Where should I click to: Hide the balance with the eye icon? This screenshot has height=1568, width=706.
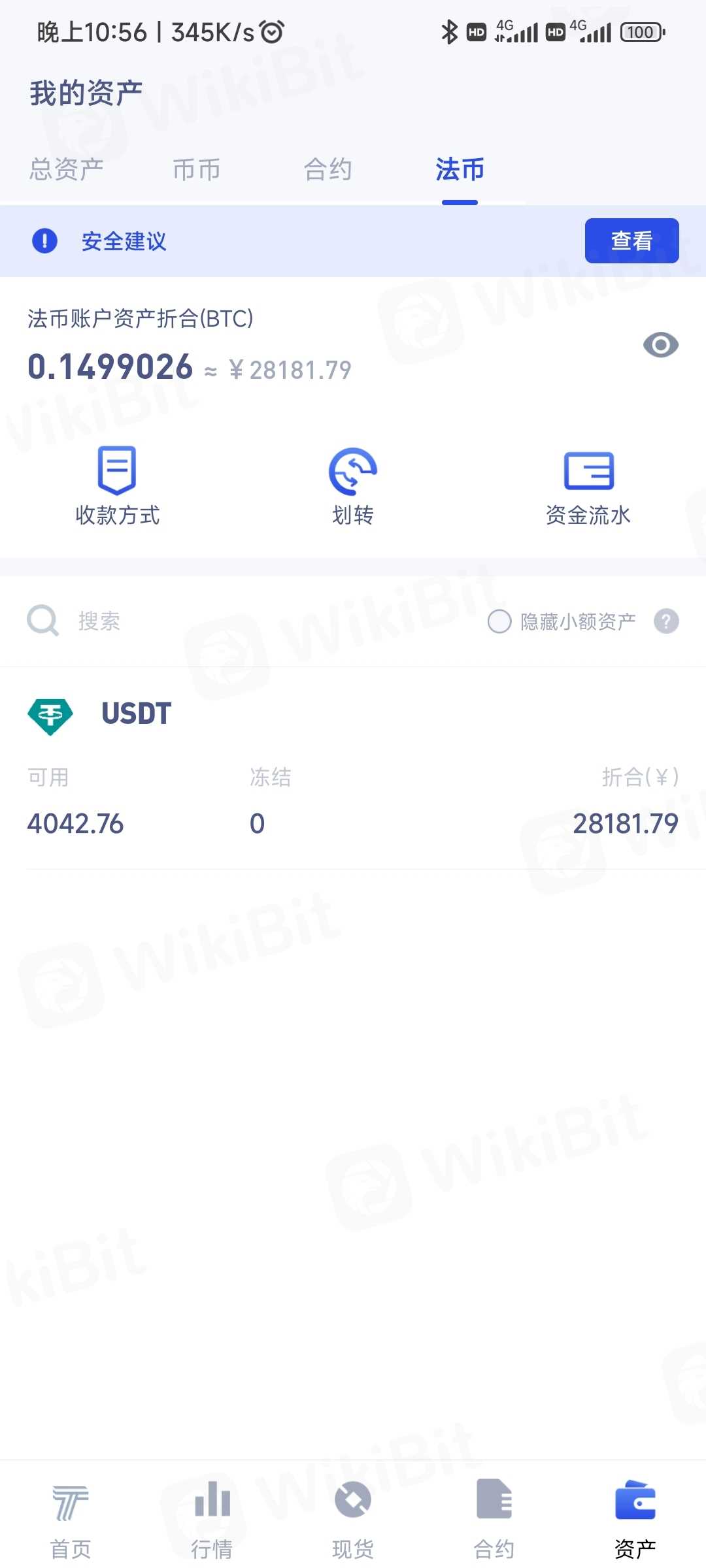pos(660,345)
